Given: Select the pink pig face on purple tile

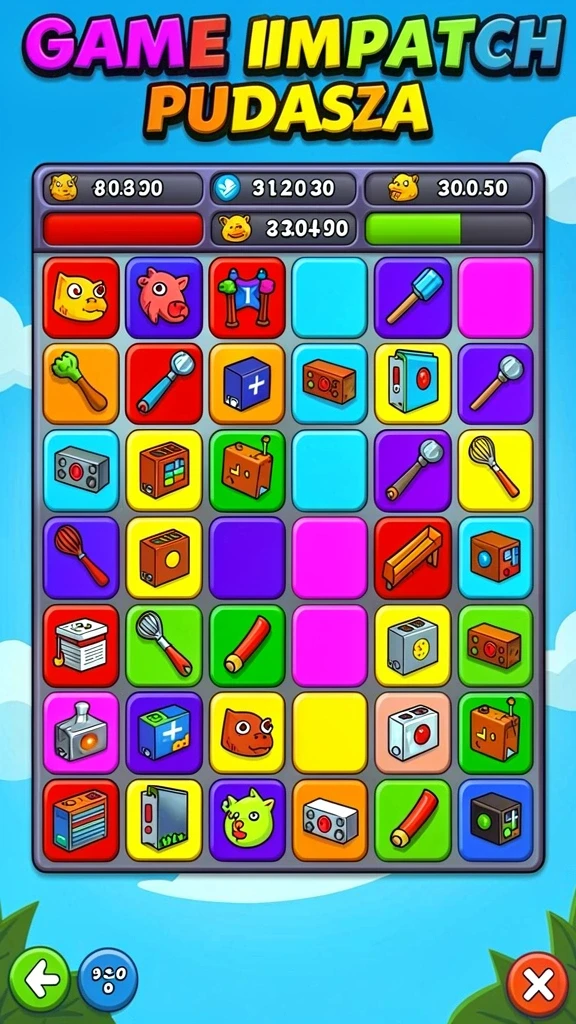Looking at the screenshot, I should coord(164,297).
